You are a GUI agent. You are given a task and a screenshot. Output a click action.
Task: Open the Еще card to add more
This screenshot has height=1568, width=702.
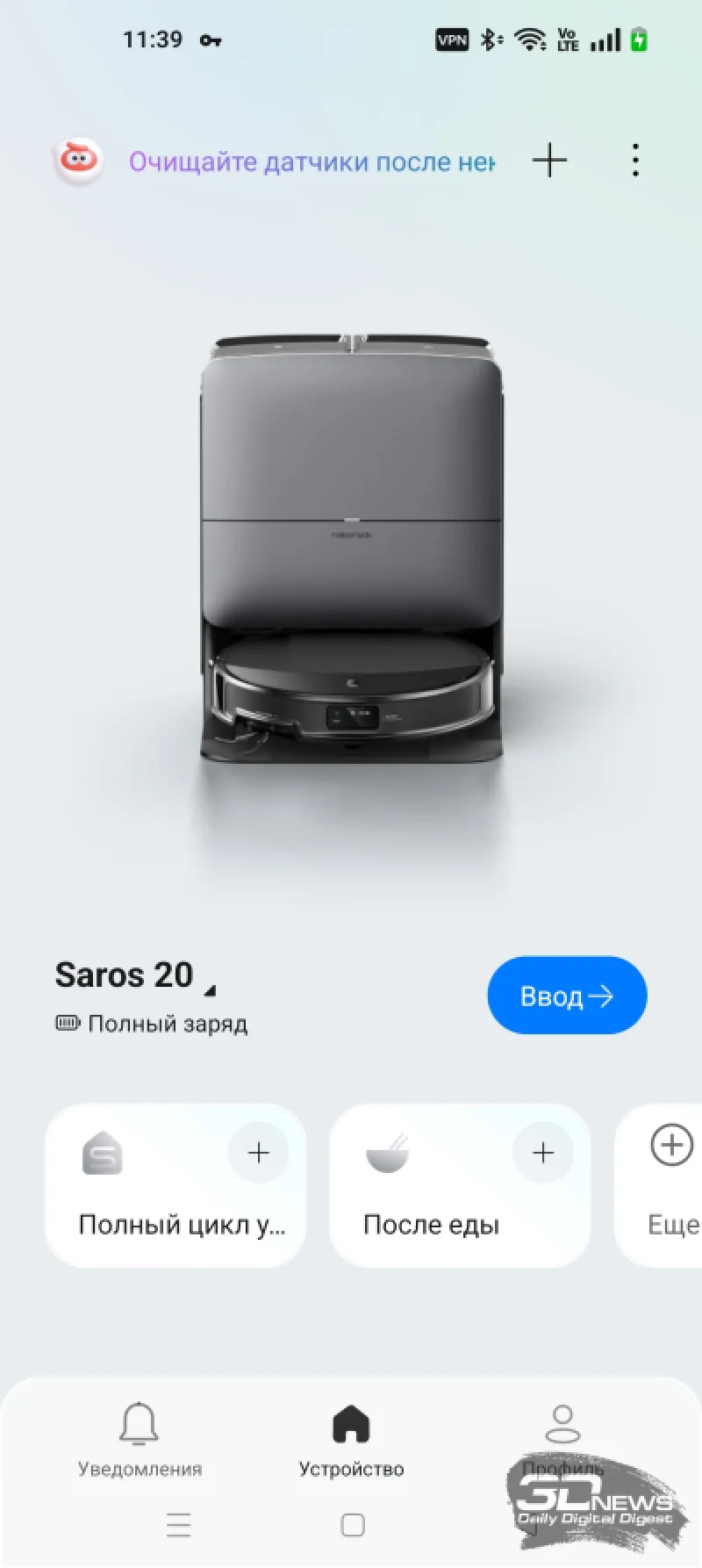pyautogui.click(x=660, y=1185)
